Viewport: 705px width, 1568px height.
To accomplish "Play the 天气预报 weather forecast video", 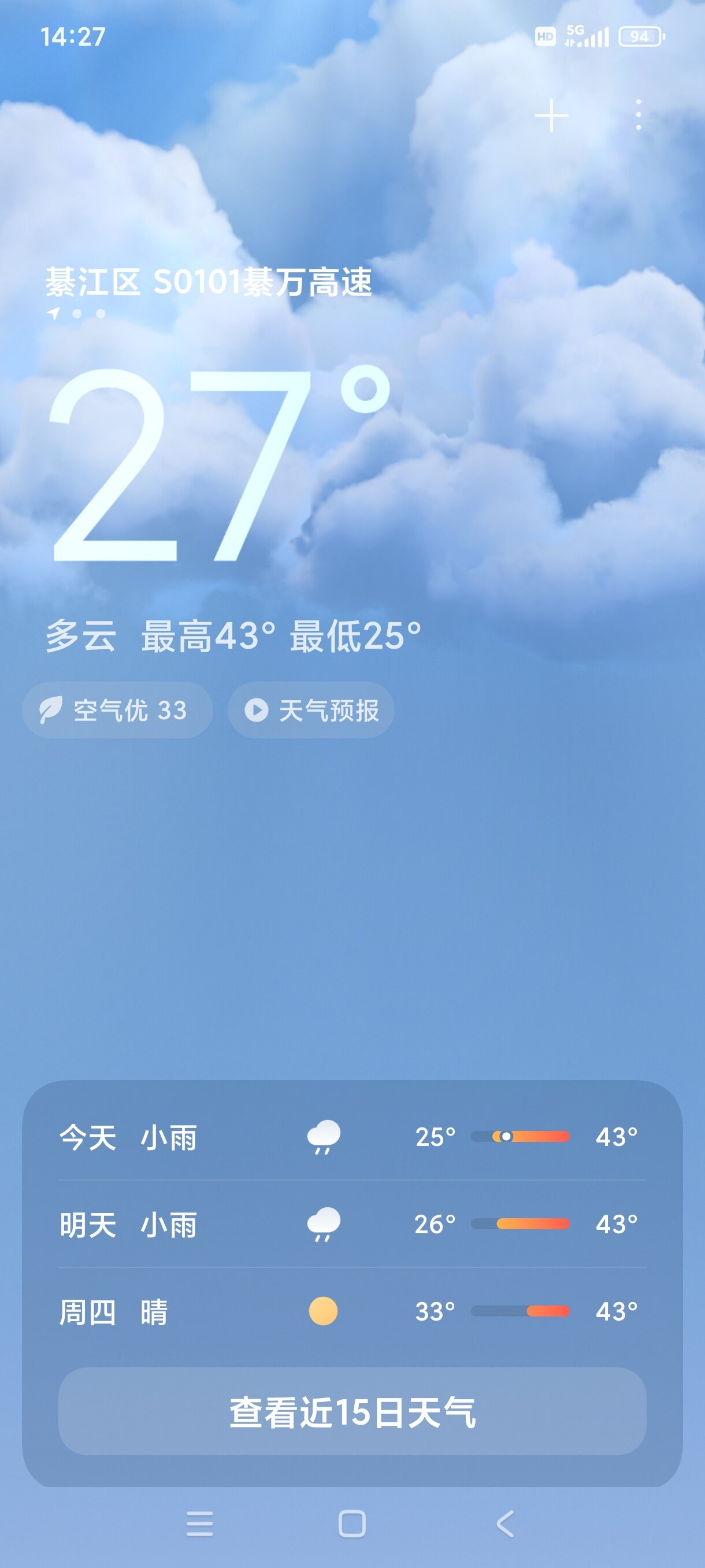I will (311, 710).
